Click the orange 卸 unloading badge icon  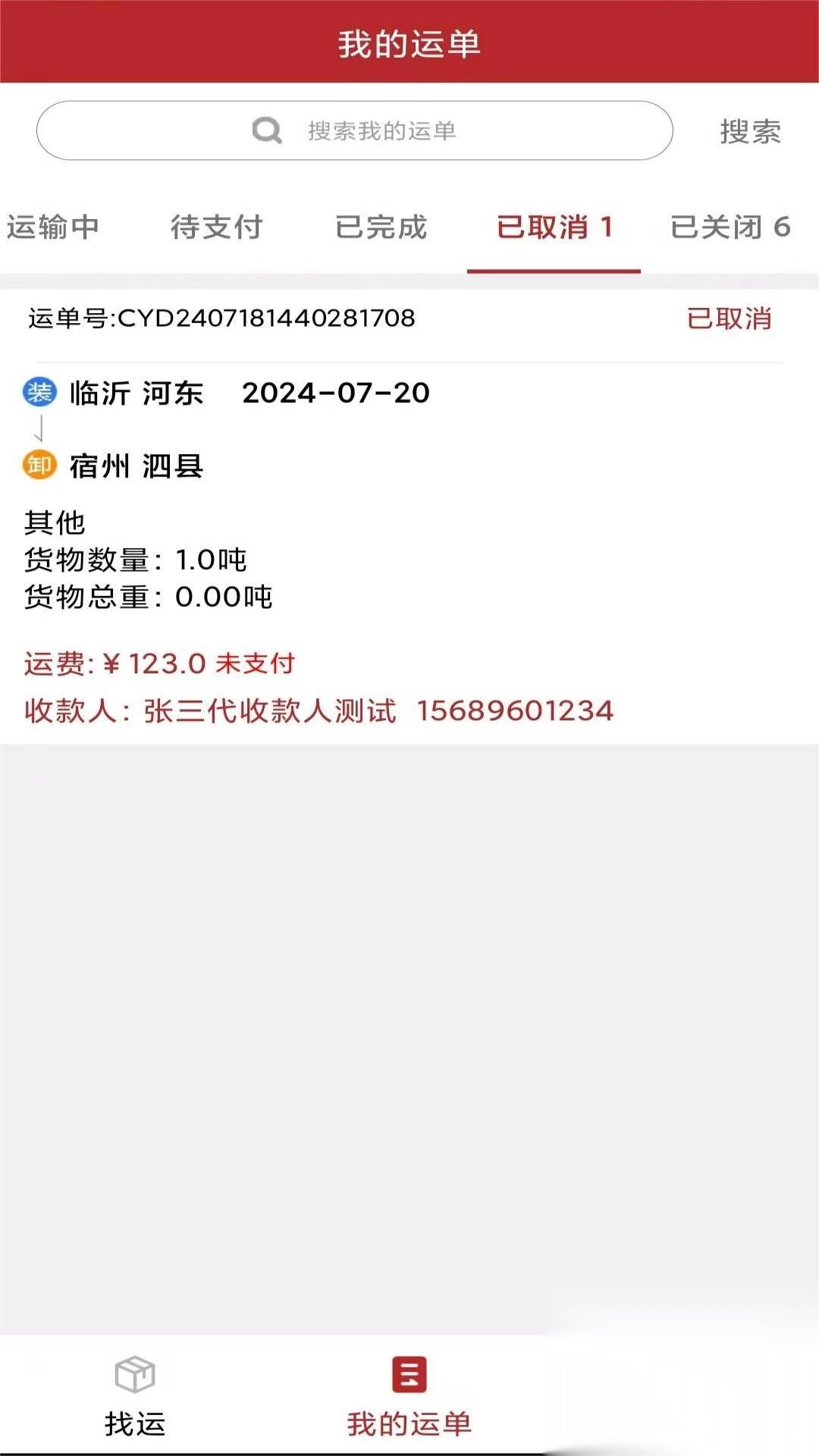tap(39, 464)
